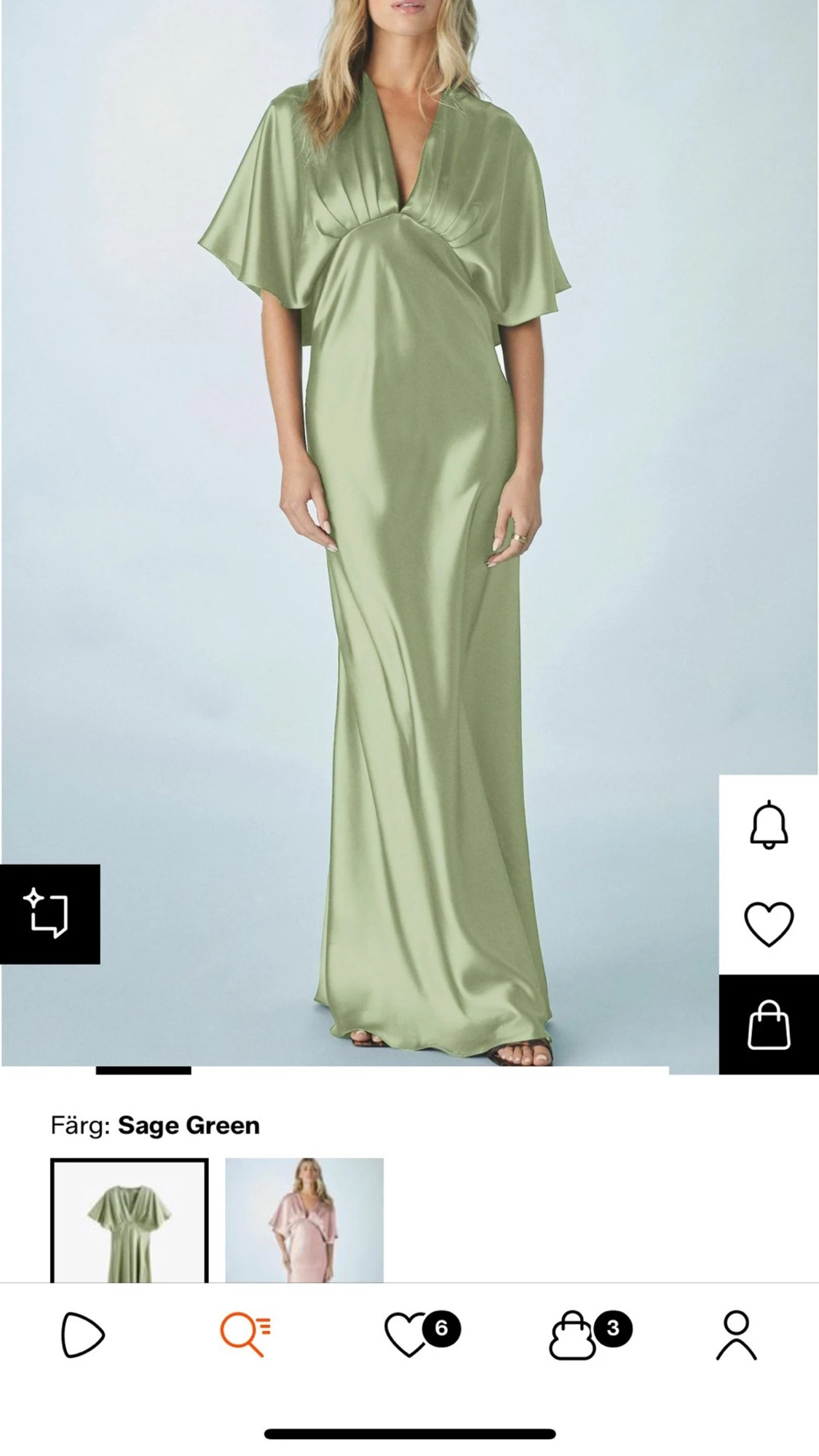The width and height of the screenshot is (819, 1456).
Task: Open the account profile tab
Action: (736, 1334)
